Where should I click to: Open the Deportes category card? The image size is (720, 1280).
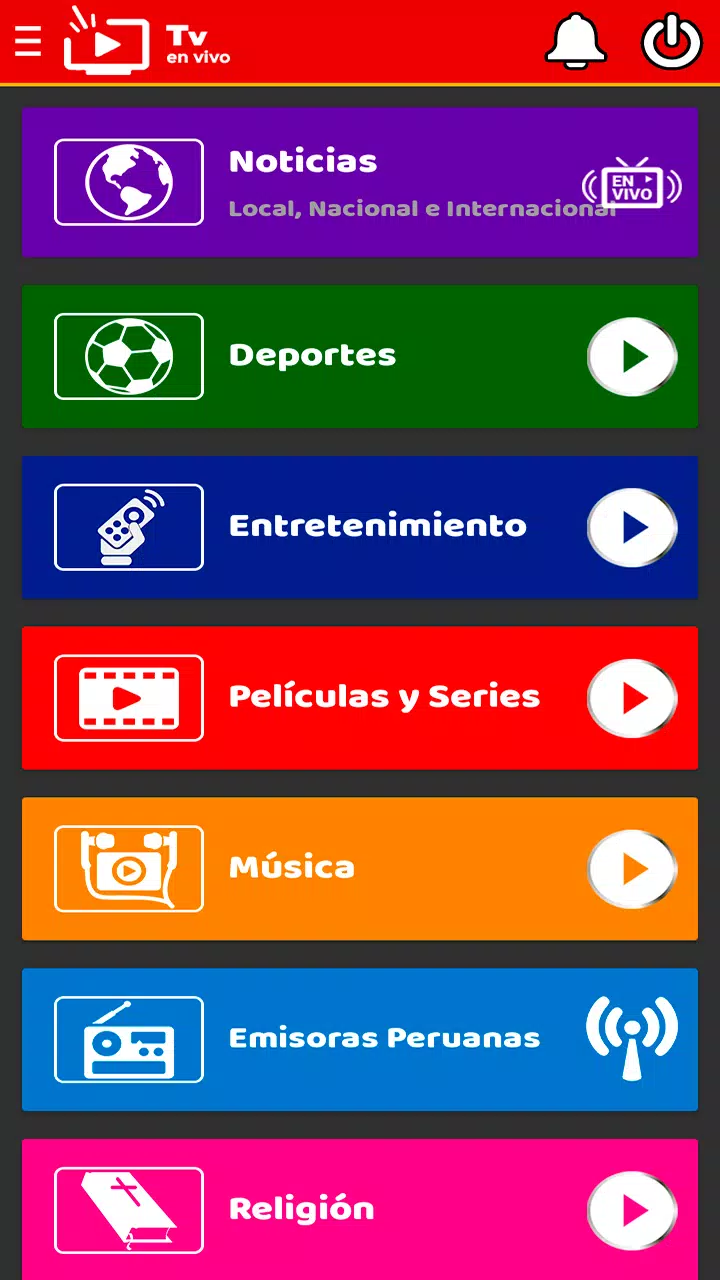(360, 357)
